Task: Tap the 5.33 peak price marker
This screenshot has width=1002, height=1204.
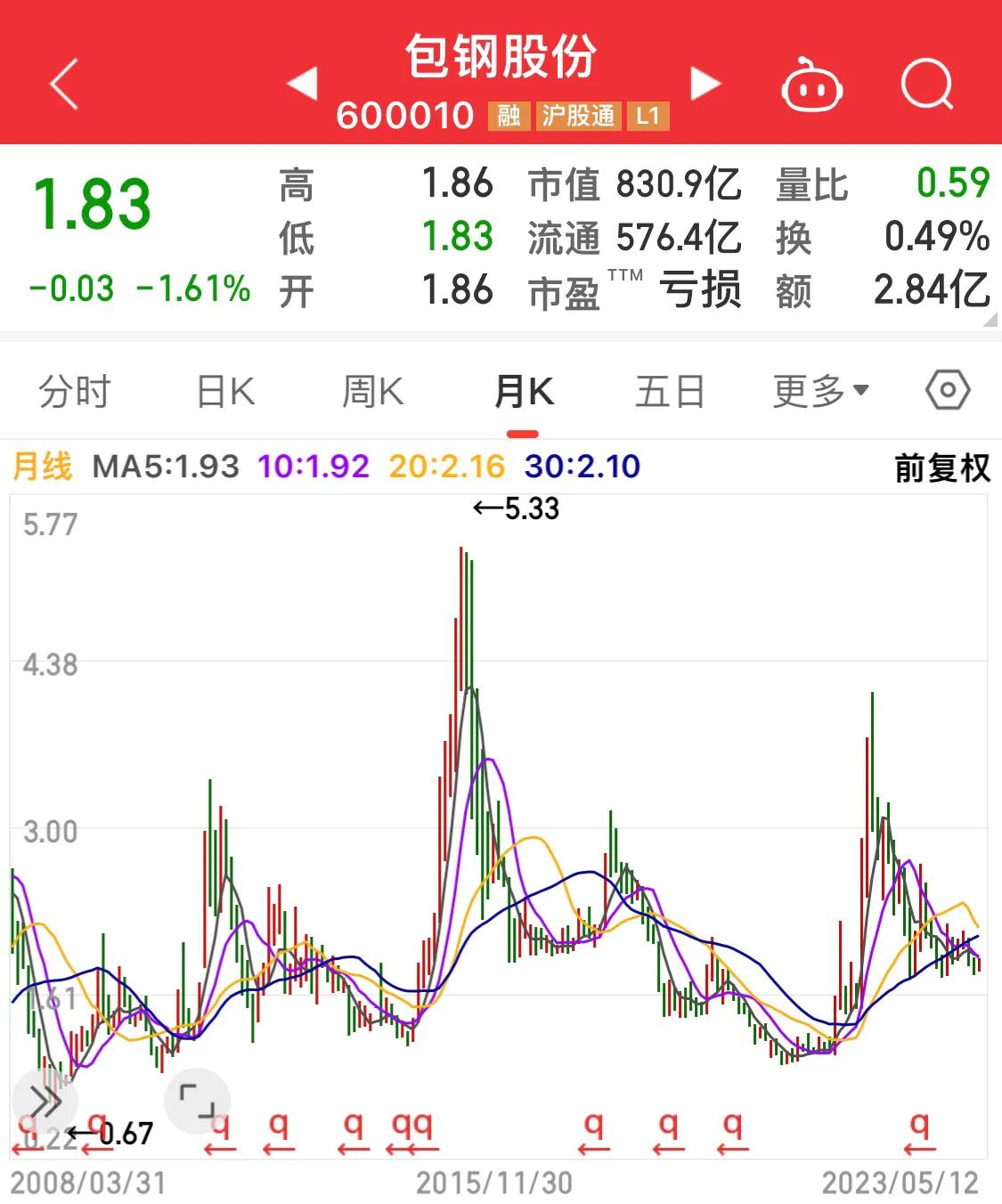Action: [x=515, y=508]
